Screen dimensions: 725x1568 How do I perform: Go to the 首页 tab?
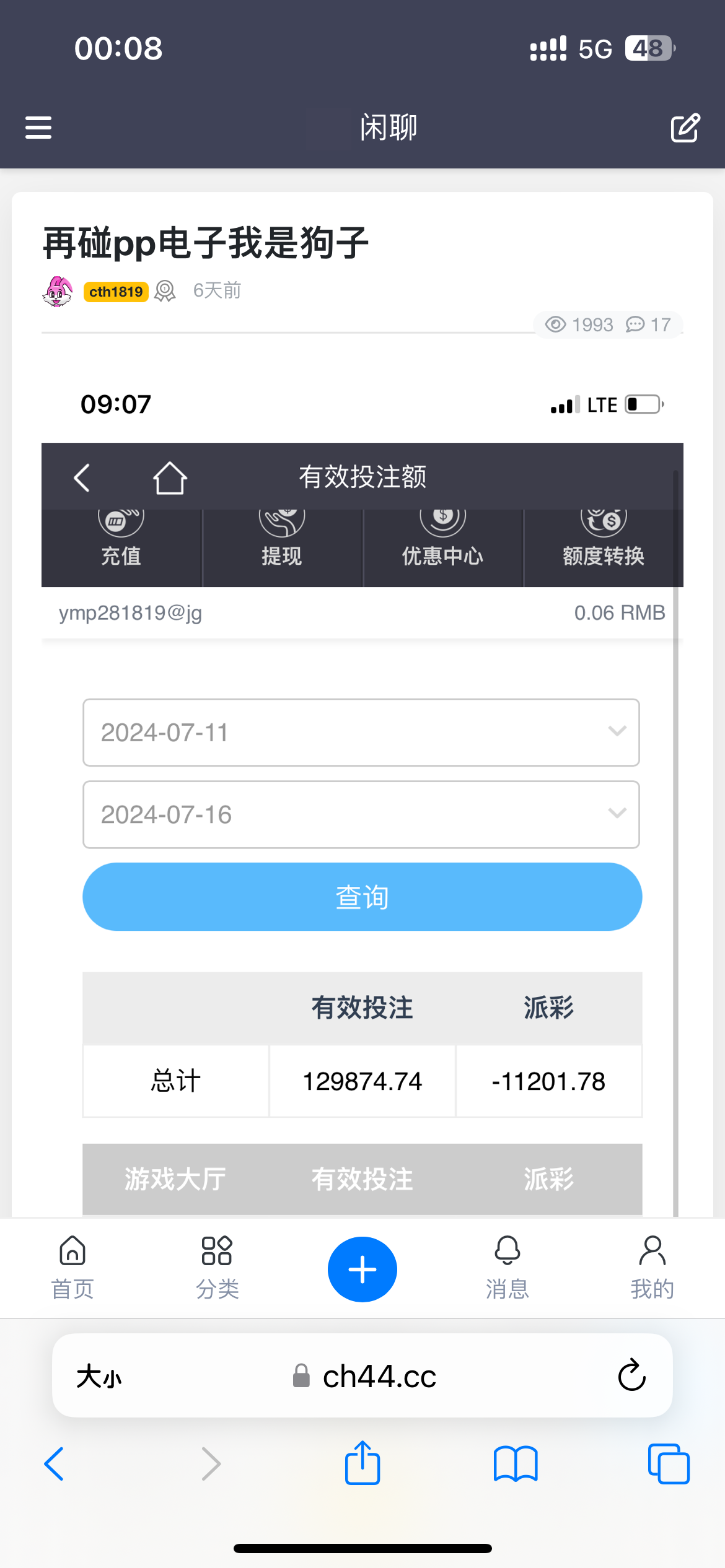[72, 1267]
